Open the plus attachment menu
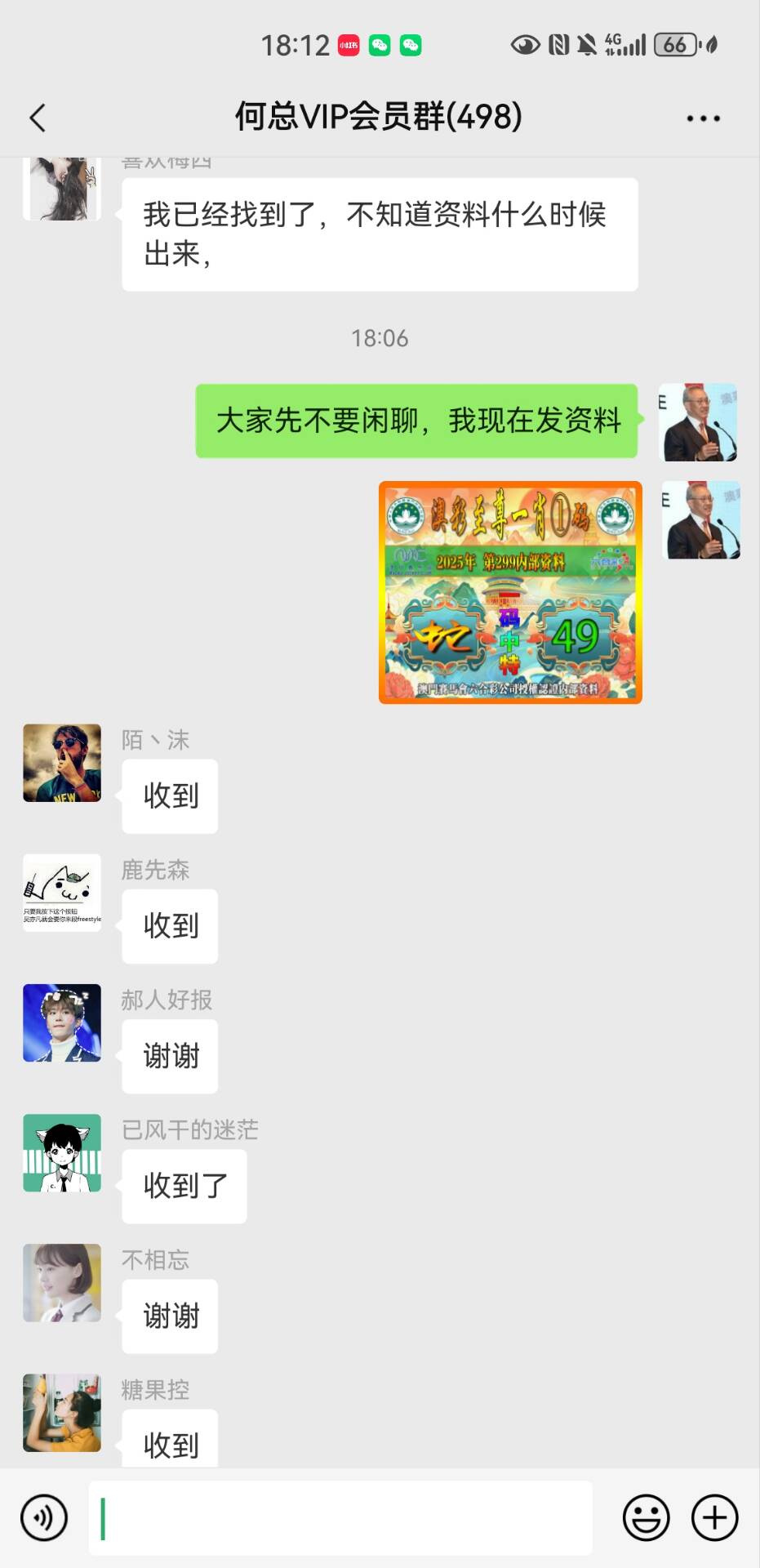Viewport: 760px width, 1568px height. (x=714, y=1517)
